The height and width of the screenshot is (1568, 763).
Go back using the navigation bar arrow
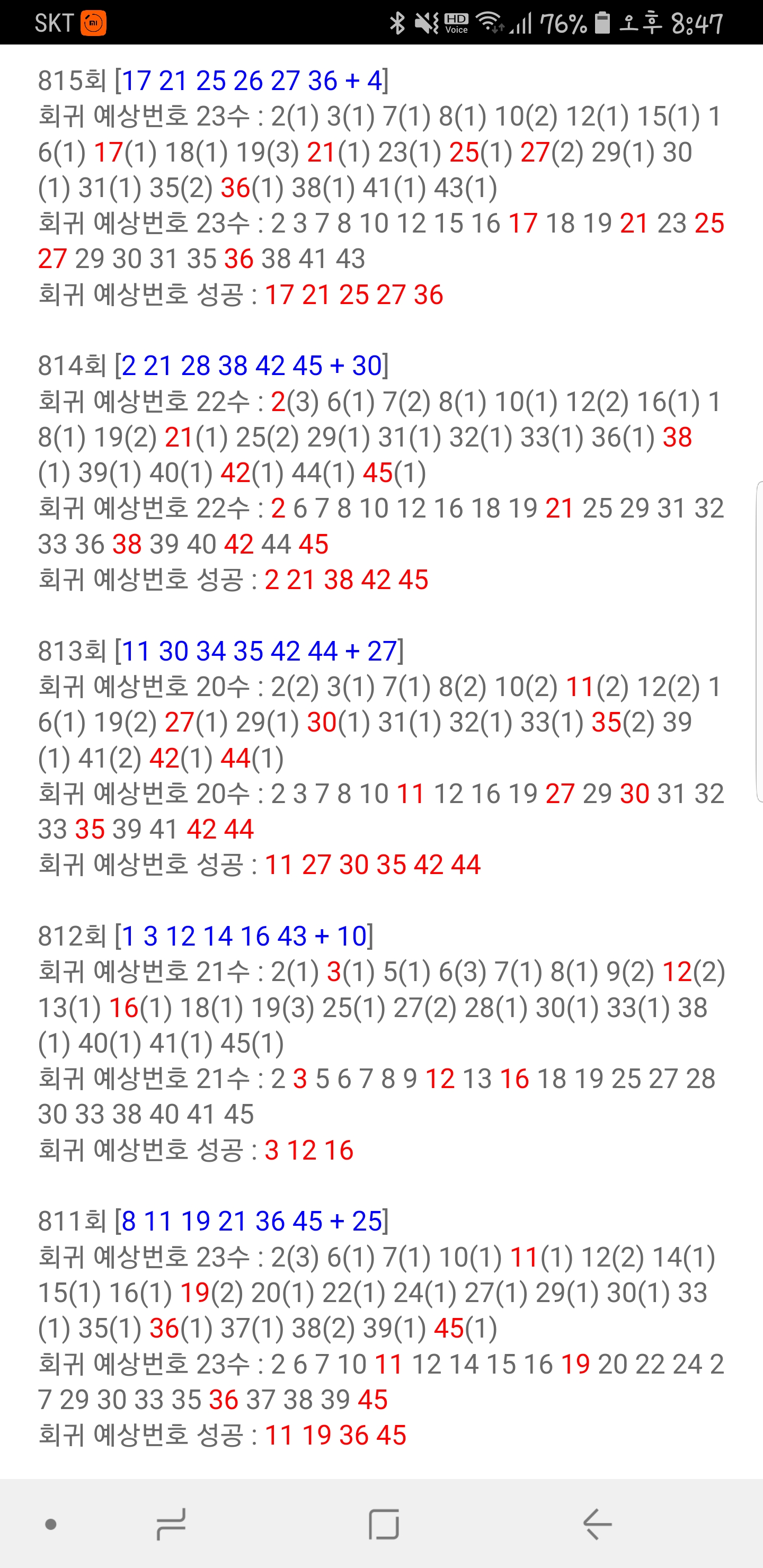pos(597,1524)
